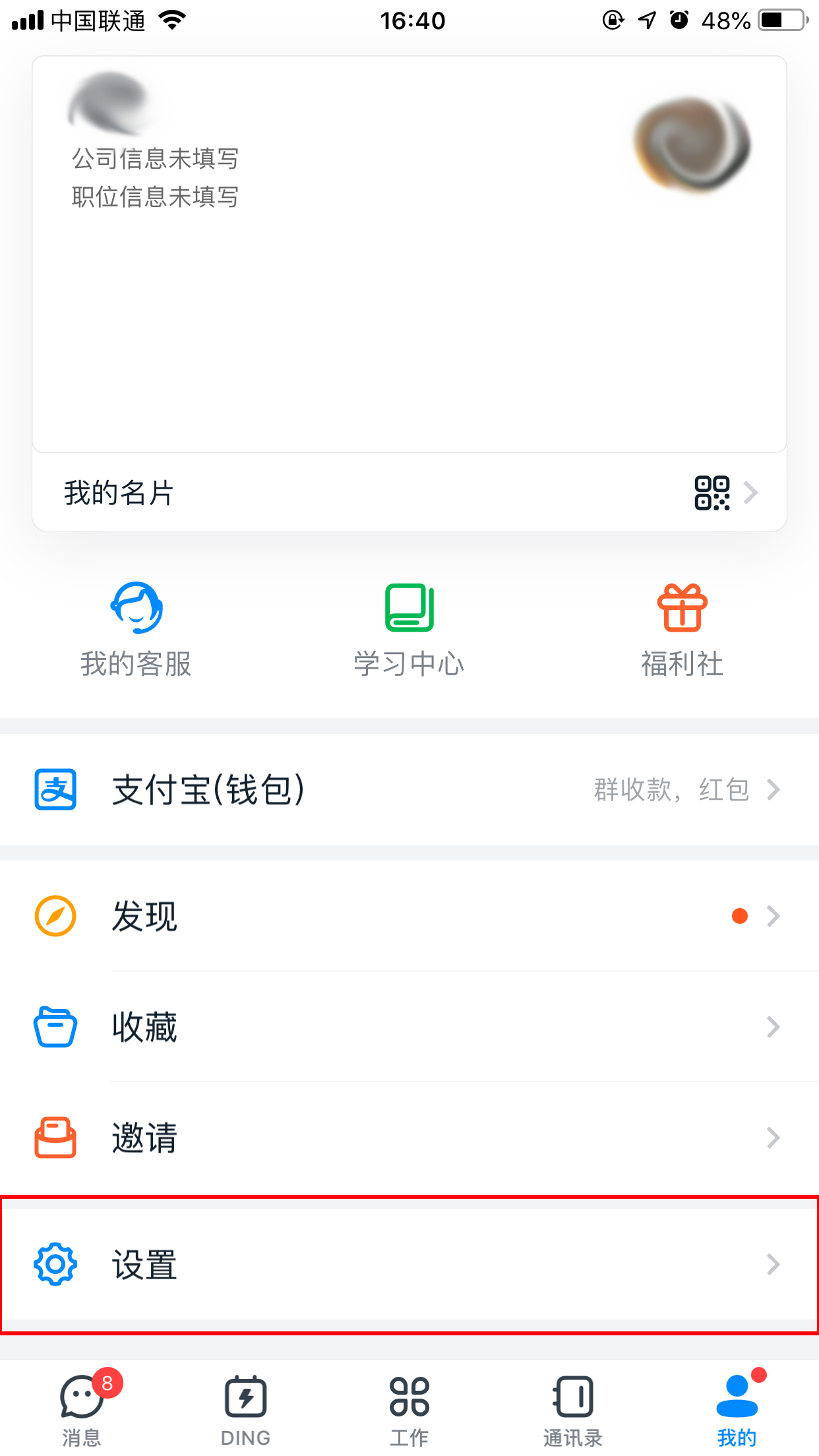Open the 学习中心 learning center
819x1456 pixels.
point(409,626)
